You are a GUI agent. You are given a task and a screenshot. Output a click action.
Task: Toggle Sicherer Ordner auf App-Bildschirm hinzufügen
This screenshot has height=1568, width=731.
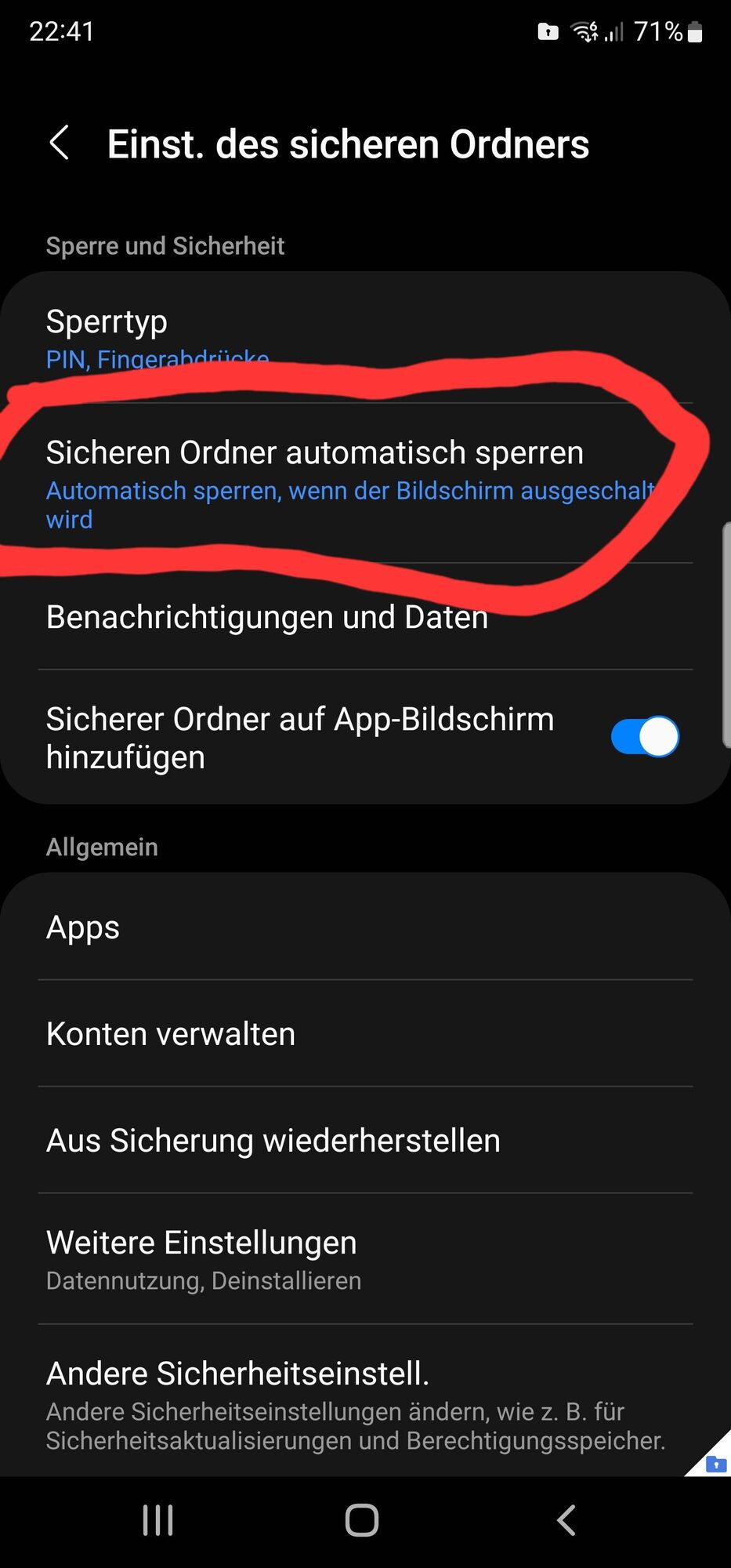pyautogui.click(x=644, y=737)
